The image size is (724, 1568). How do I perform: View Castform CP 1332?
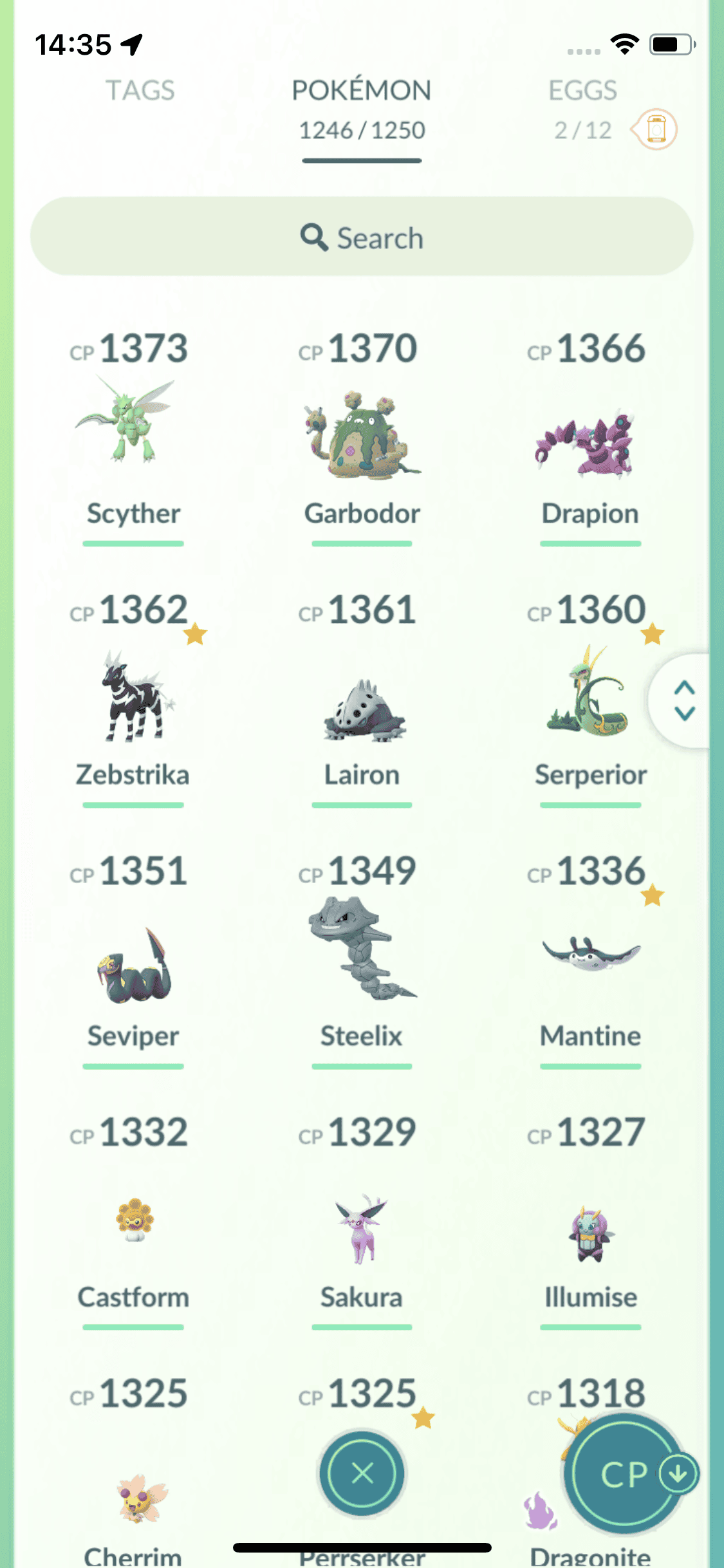tap(133, 1220)
